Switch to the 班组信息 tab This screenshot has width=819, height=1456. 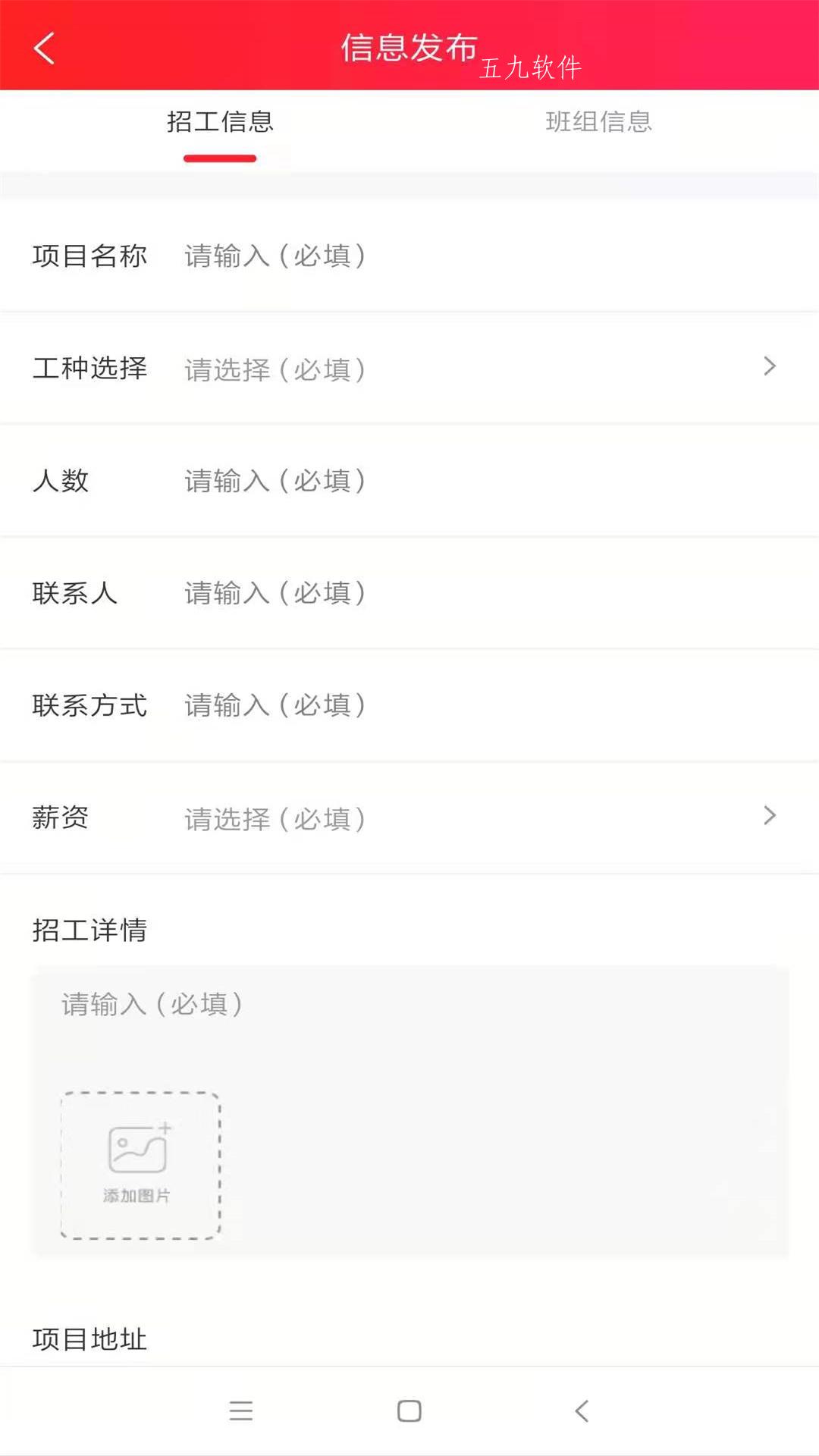click(x=598, y=121)
